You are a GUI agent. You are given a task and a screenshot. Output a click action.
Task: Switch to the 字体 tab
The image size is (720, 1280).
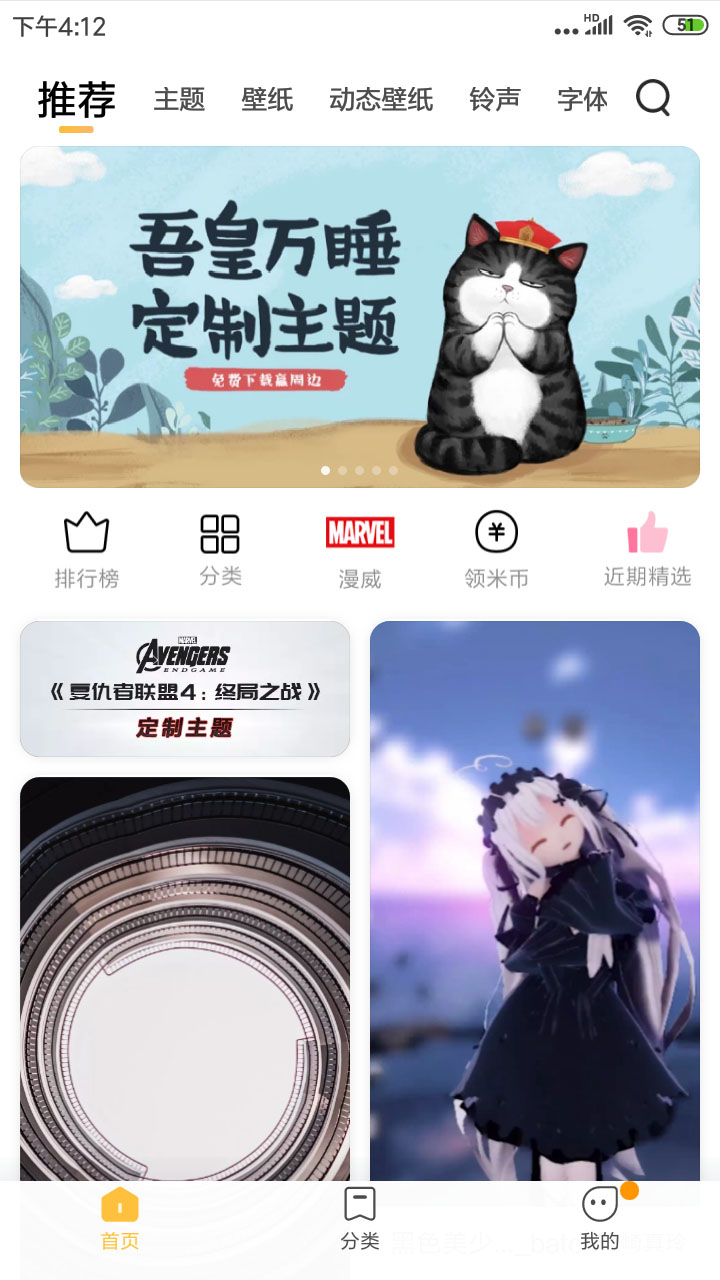coord(582,99)
